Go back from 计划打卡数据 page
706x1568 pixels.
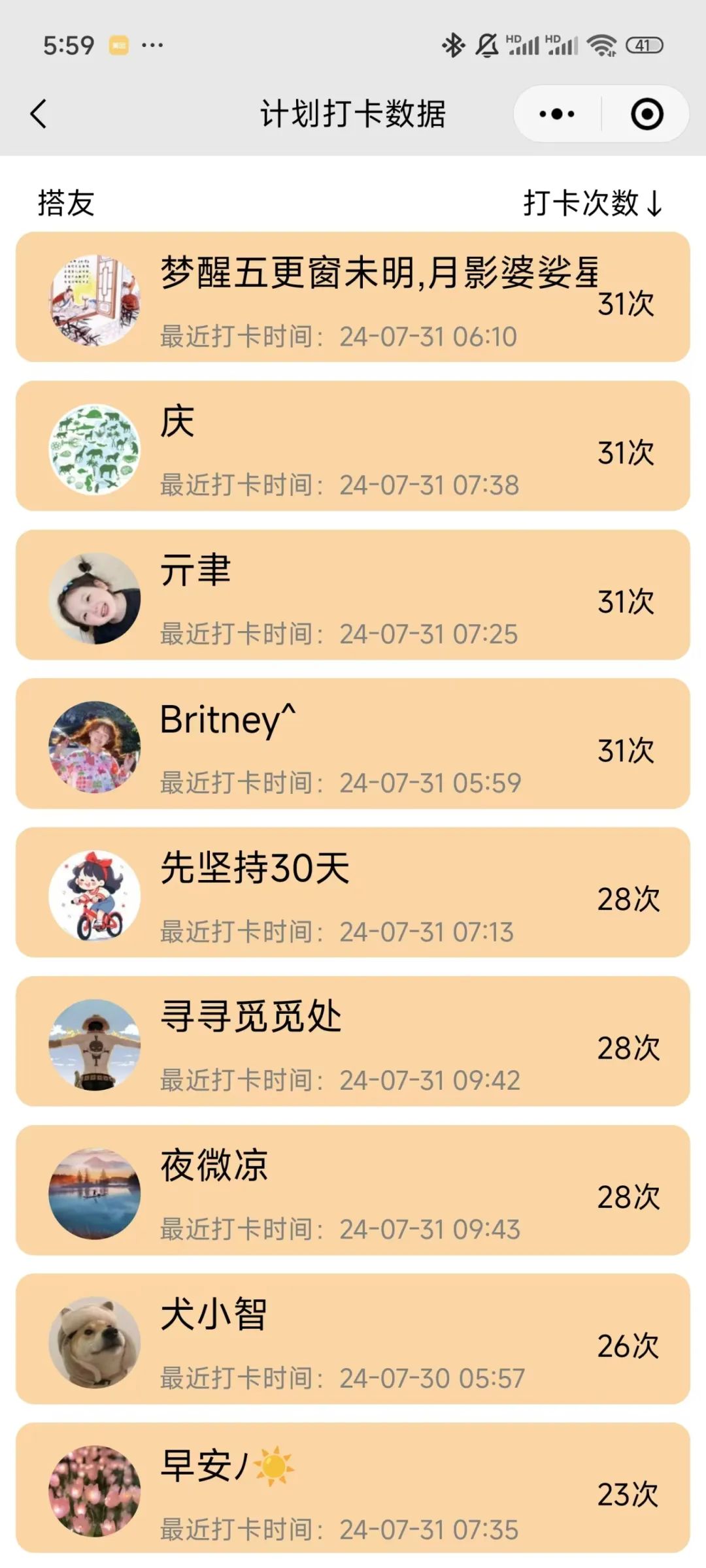(x=39, y=114)
